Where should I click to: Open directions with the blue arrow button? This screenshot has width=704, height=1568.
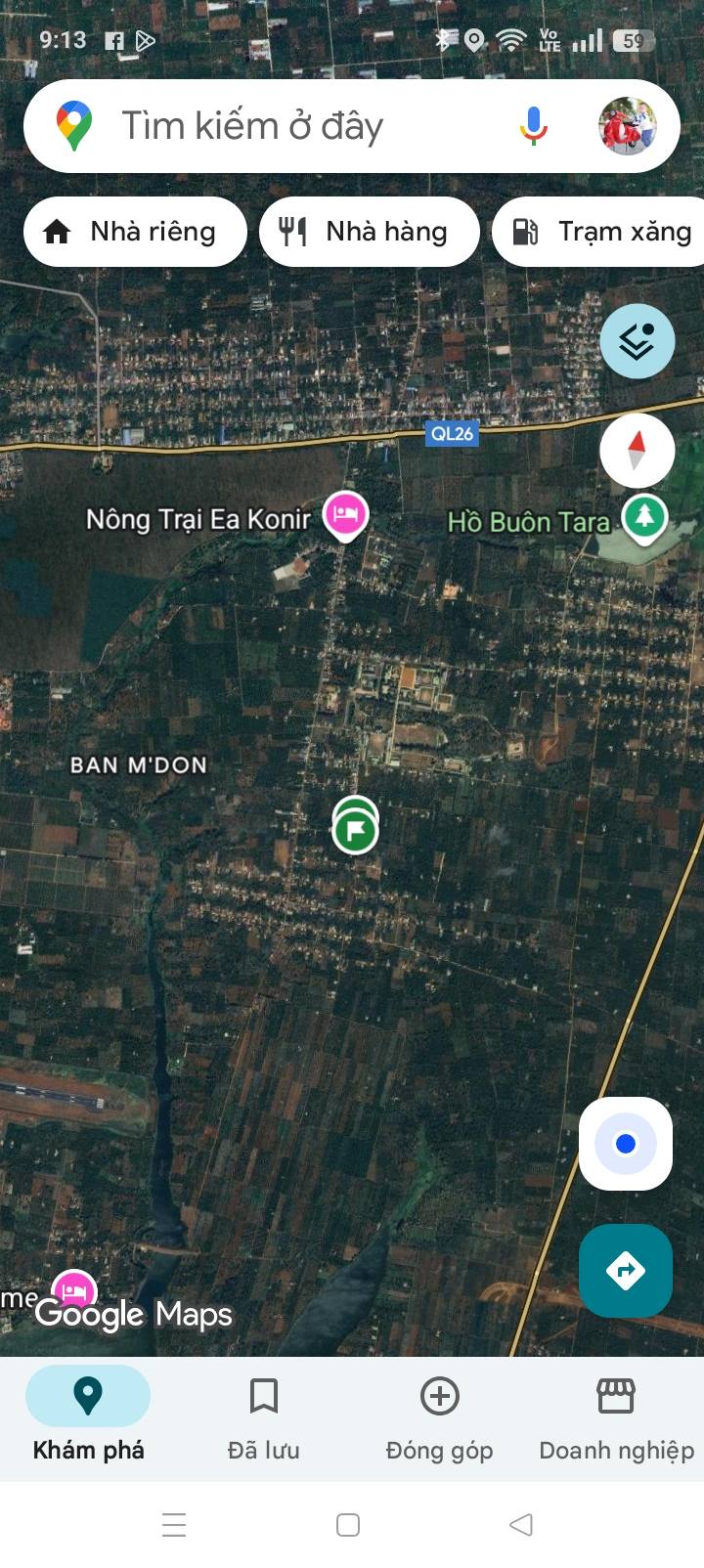[x=626, y=1271]
